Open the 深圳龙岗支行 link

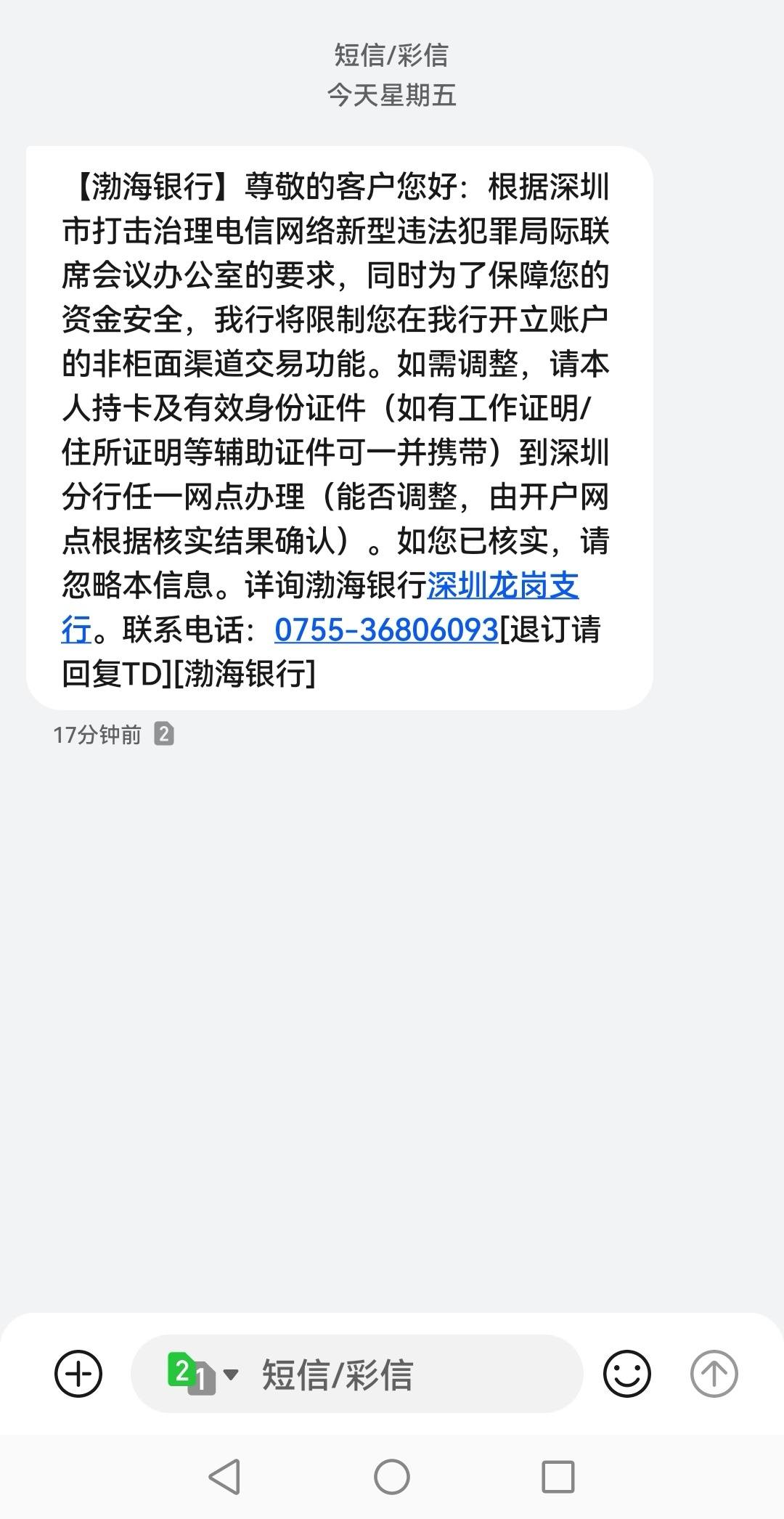click(502, 585)
